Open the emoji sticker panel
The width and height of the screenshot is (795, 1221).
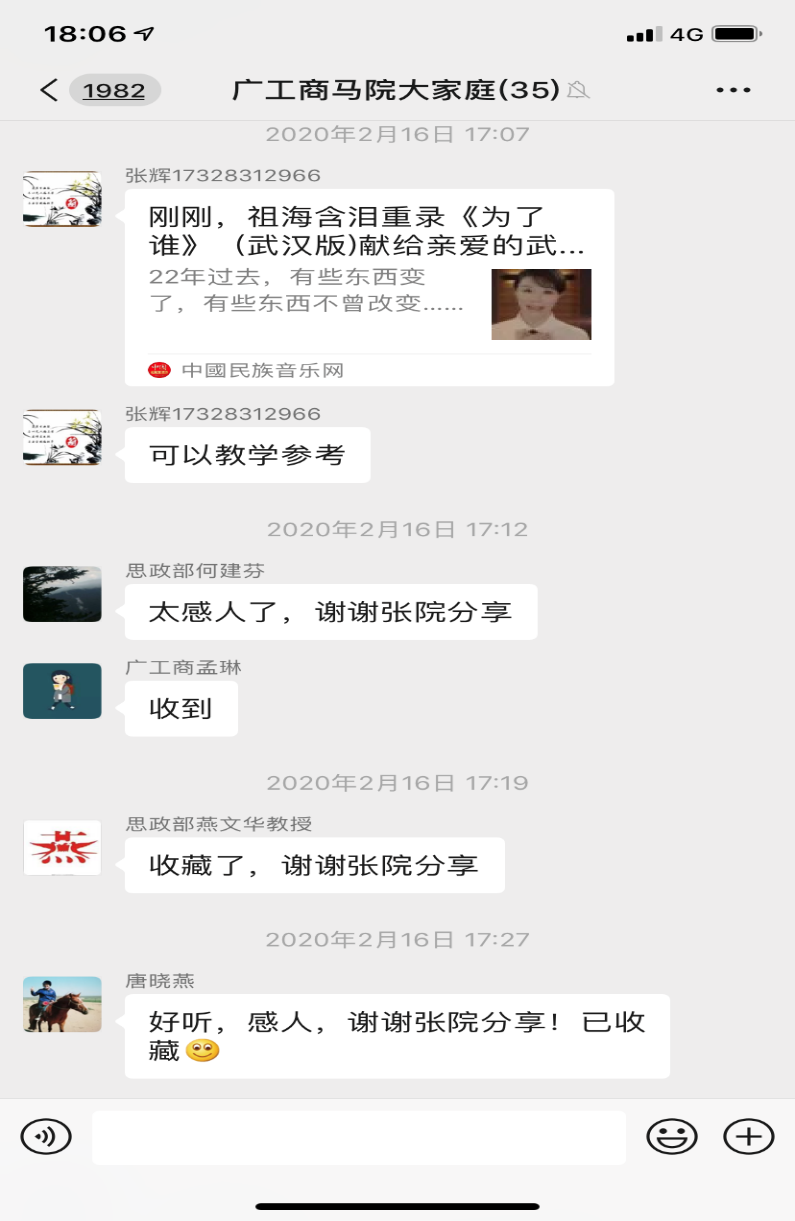pos(672,1137)
